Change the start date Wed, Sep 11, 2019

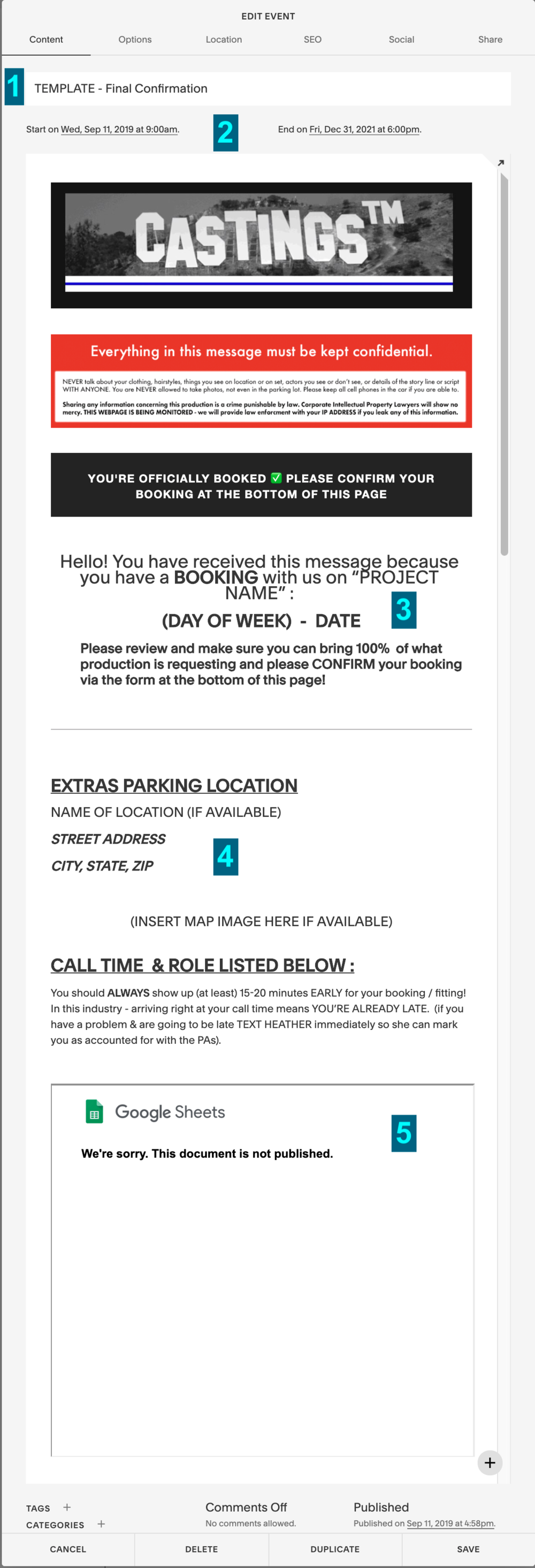point(119,129)
